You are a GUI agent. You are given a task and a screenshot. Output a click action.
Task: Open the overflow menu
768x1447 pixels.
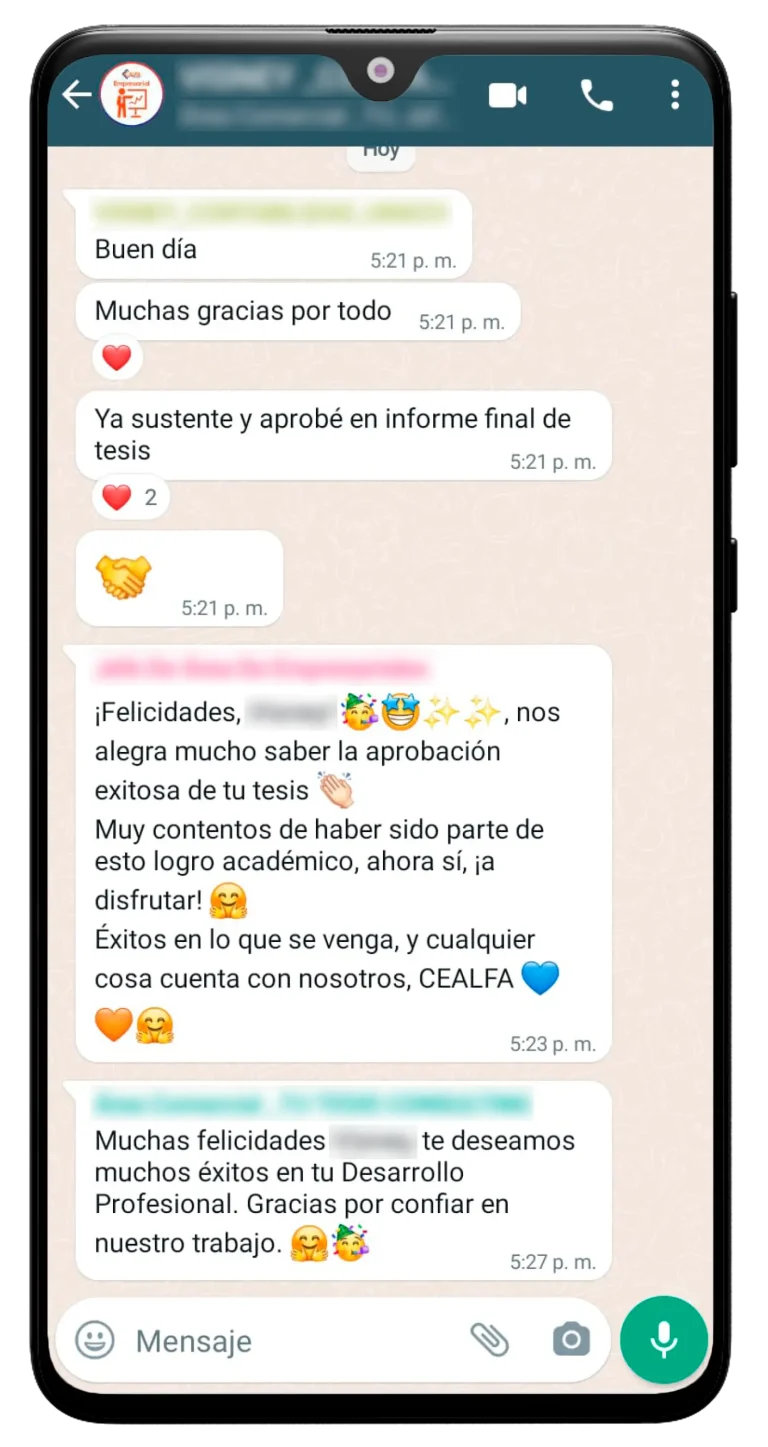(x=675, y=96)
